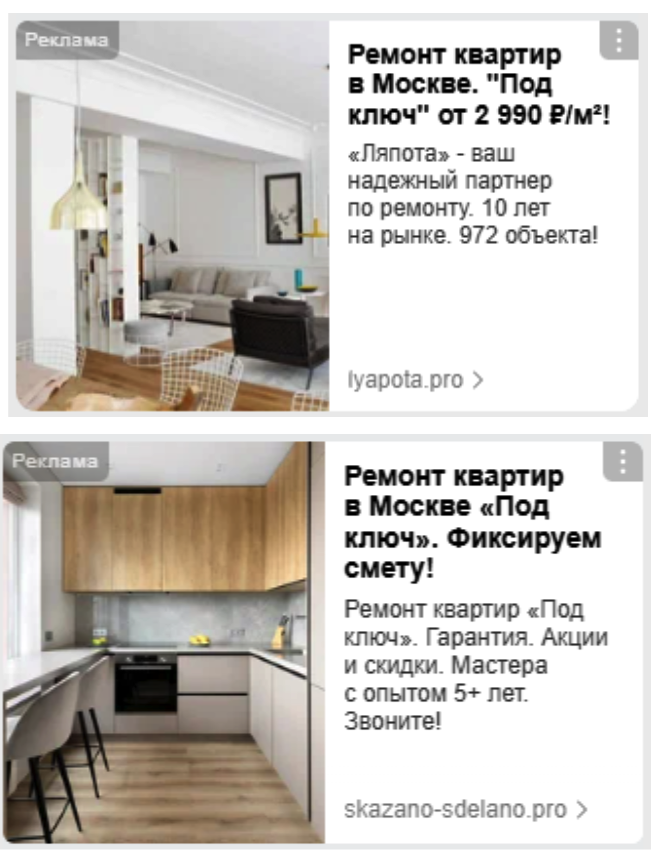Image resolution: width=654 pixels, height=852 pixels.
Task: Open the overflow menu on the «Ляпота» ad
Action: click(619, 40)
